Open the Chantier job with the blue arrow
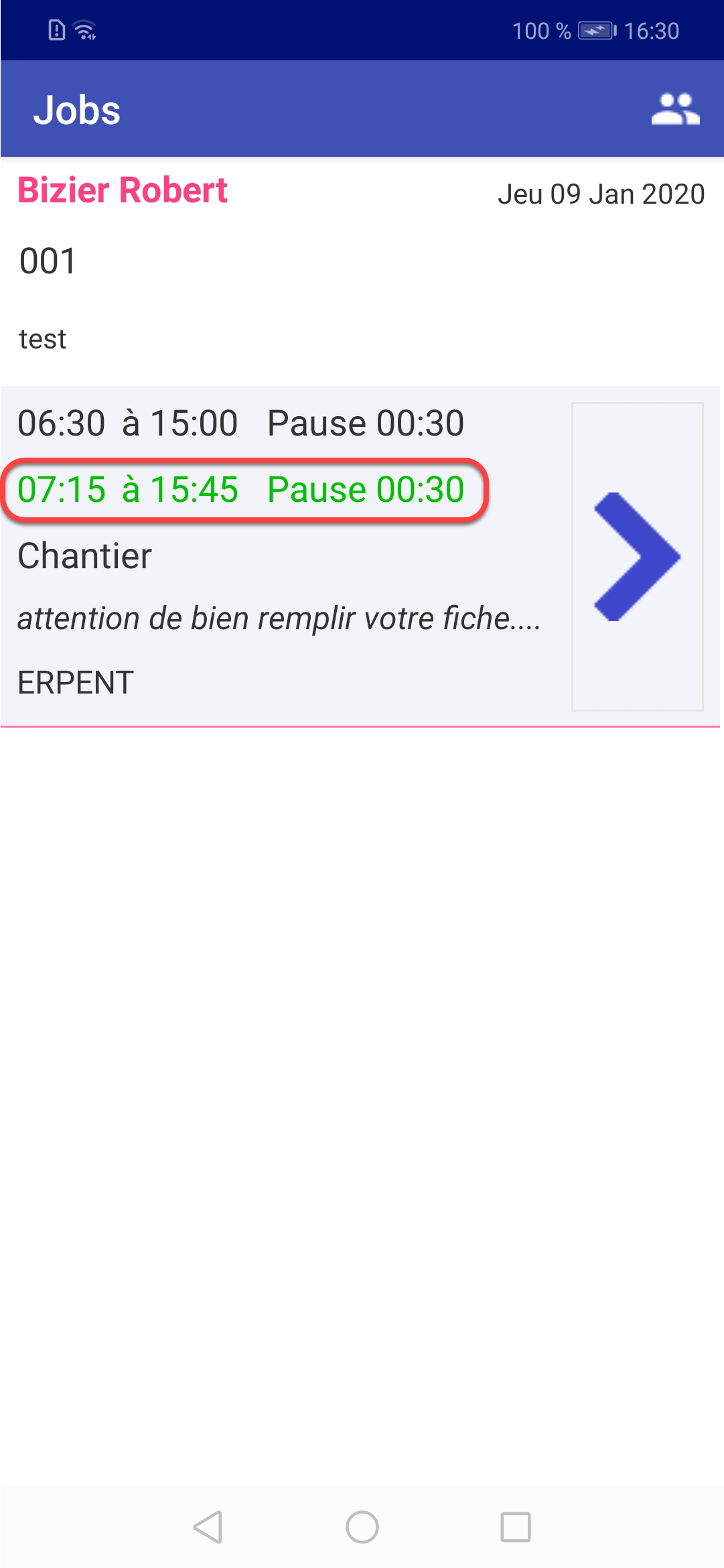Screen dimensions: 724x1568 (637, 556)
